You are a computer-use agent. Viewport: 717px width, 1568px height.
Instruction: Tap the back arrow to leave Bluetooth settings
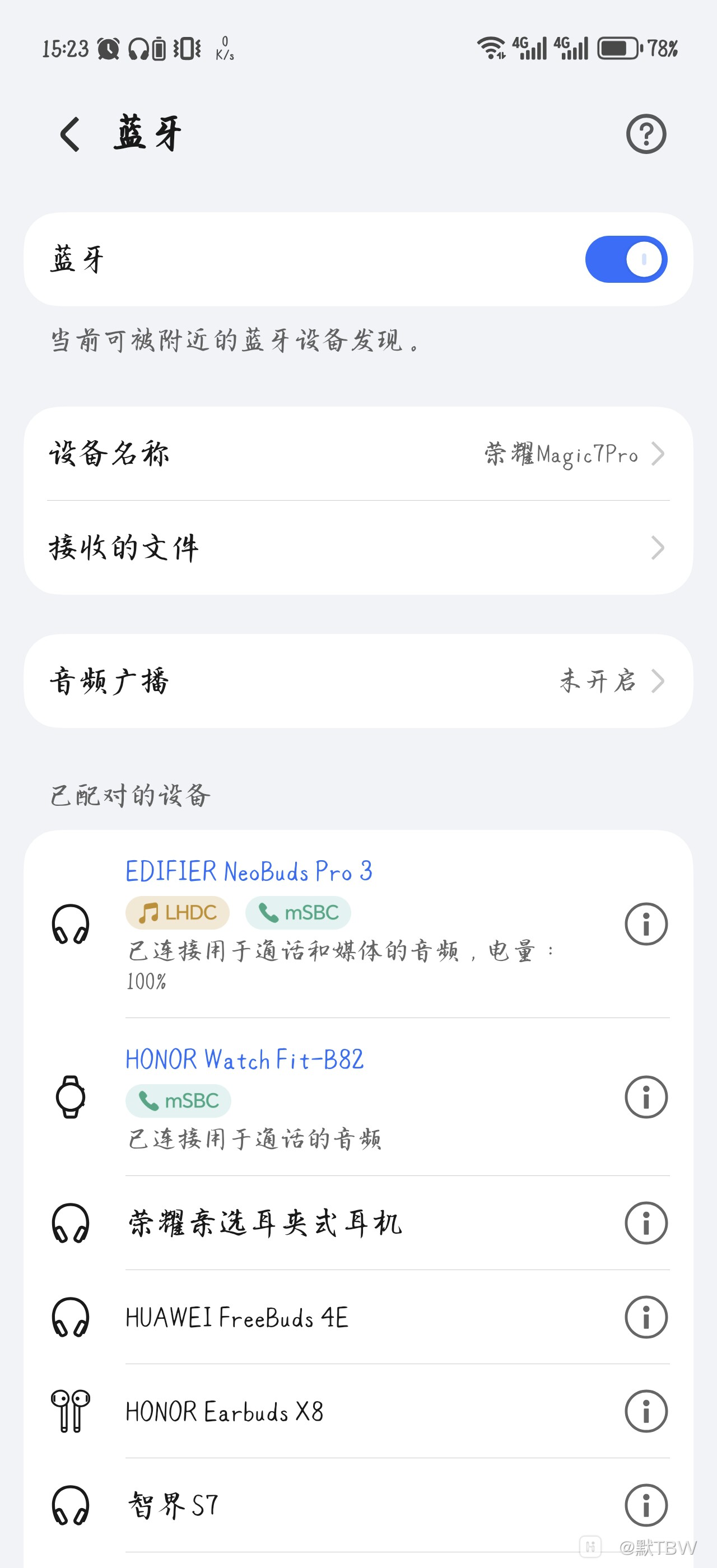coord(68,133)
